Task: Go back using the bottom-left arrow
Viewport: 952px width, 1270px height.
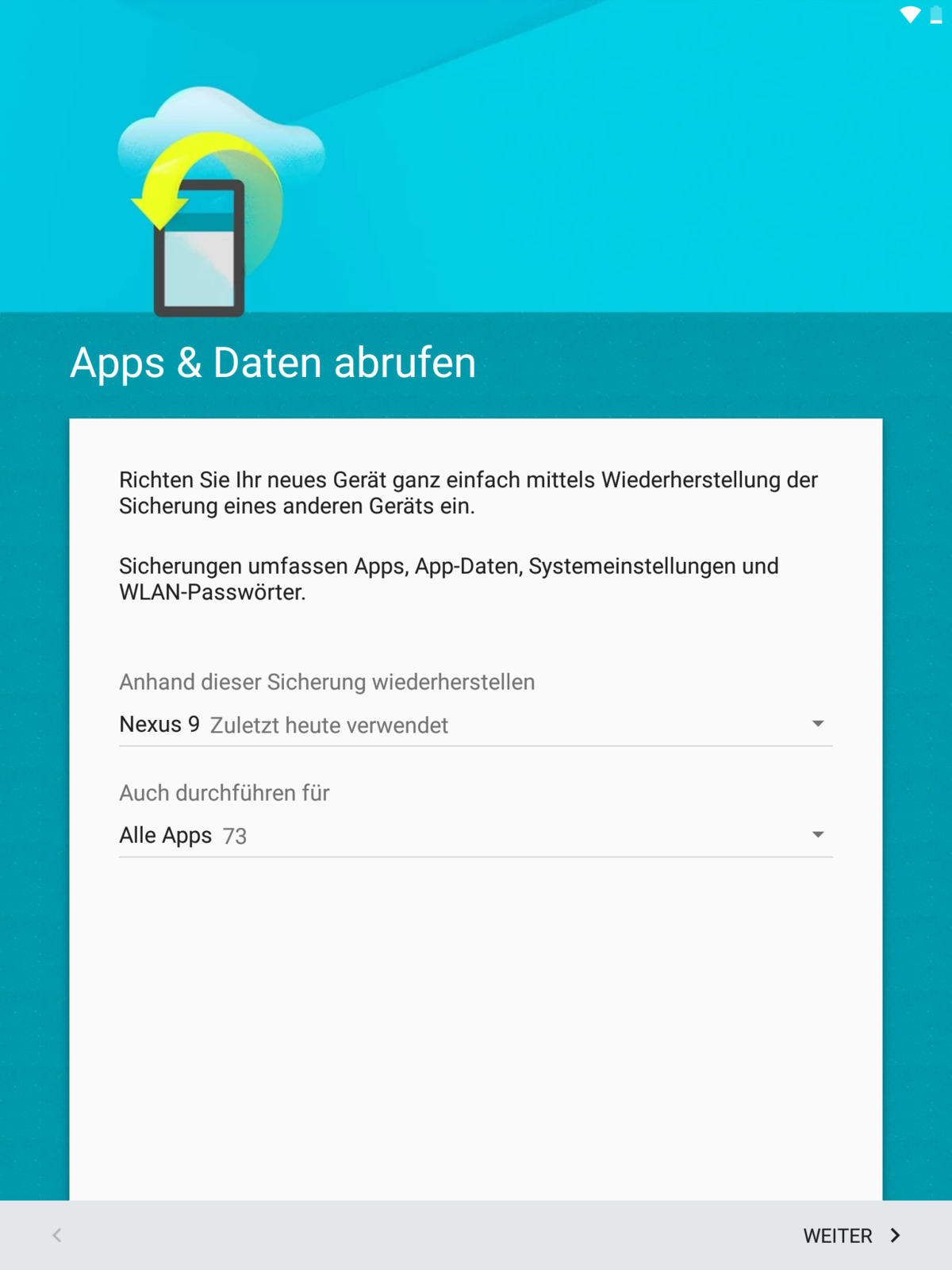Action: (x=57, y=1235)
